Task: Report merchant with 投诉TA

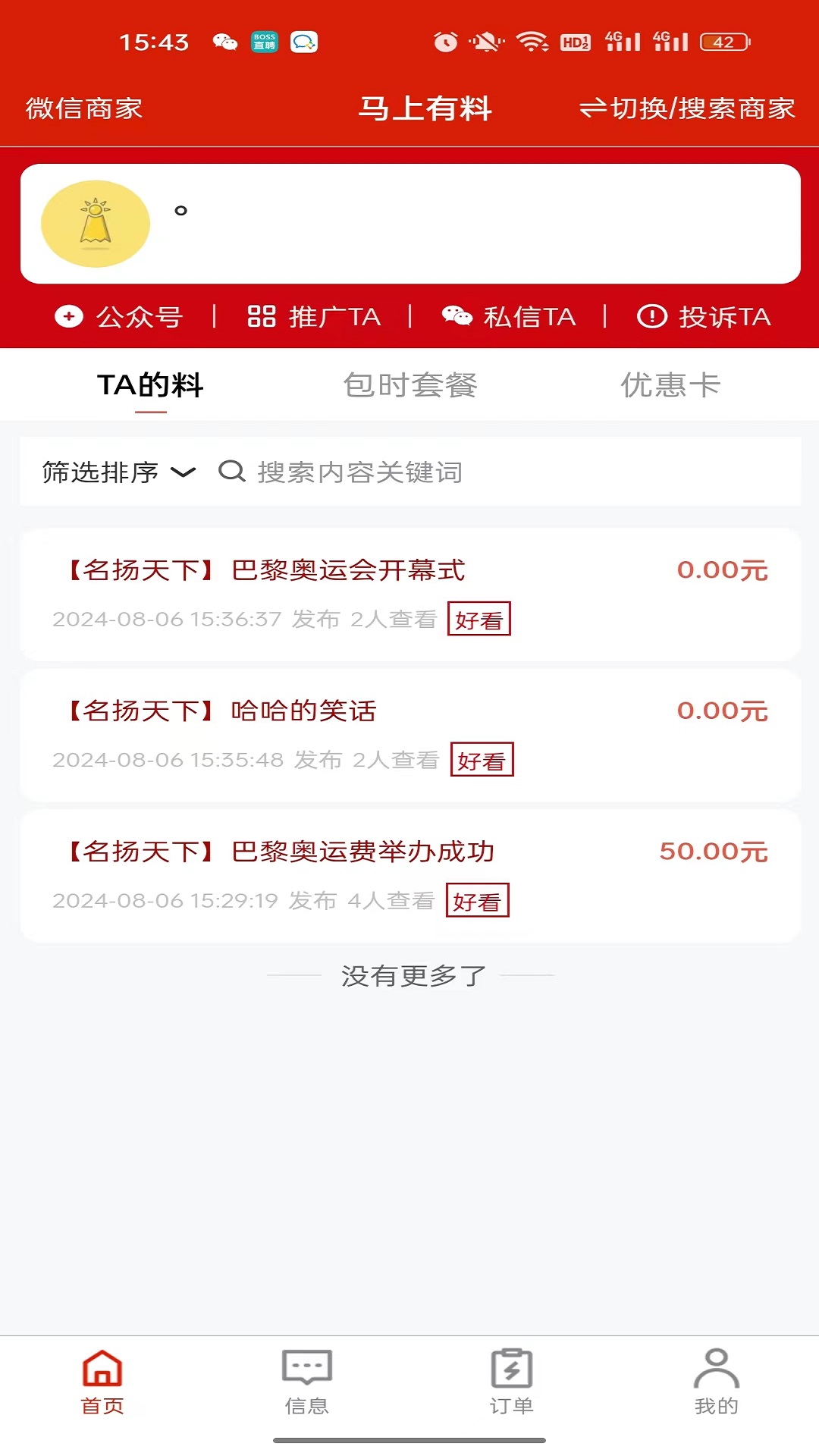Action: click(704, 316)
